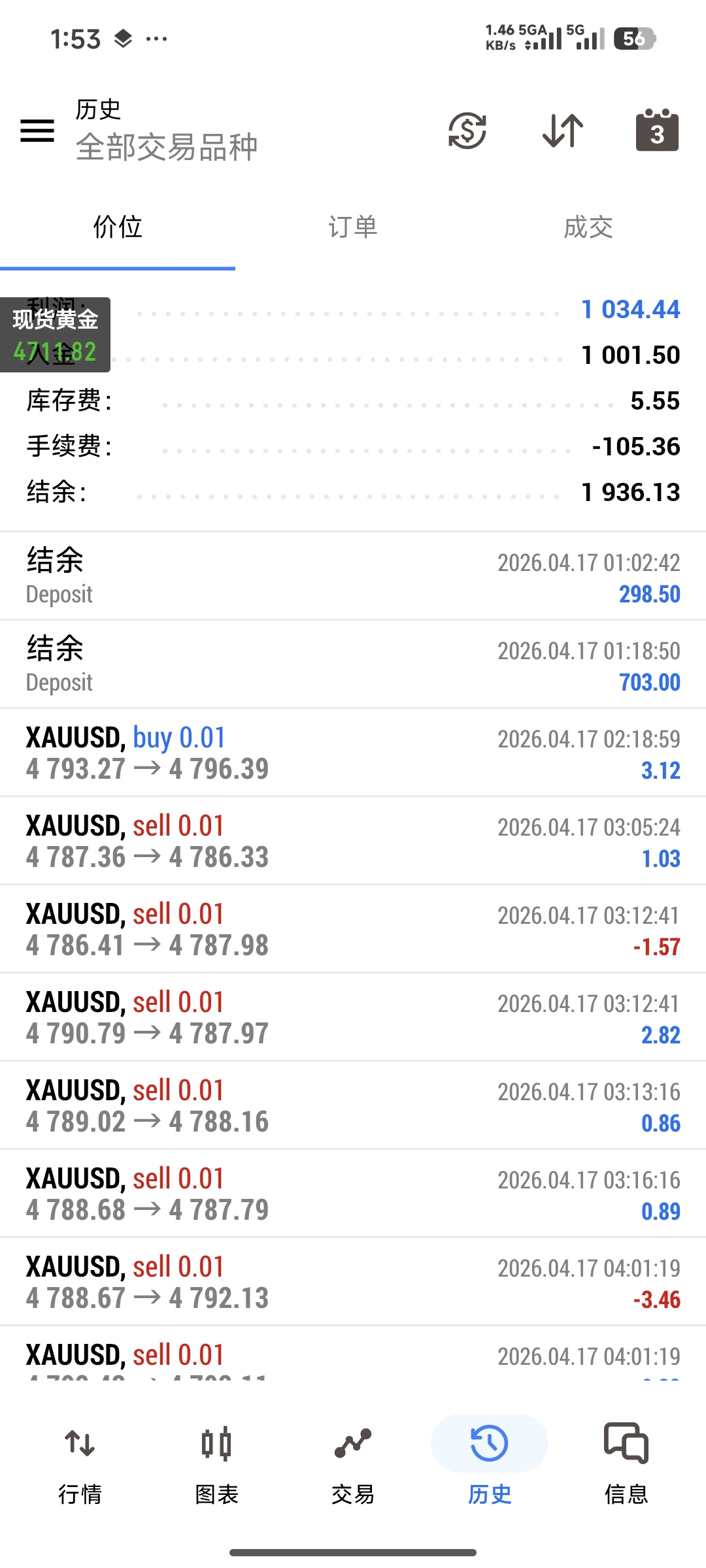Go to the 信息 messages tab
Viewport: 706px width, 1568px height.
pyautogui.click(x=626, y=1465)
